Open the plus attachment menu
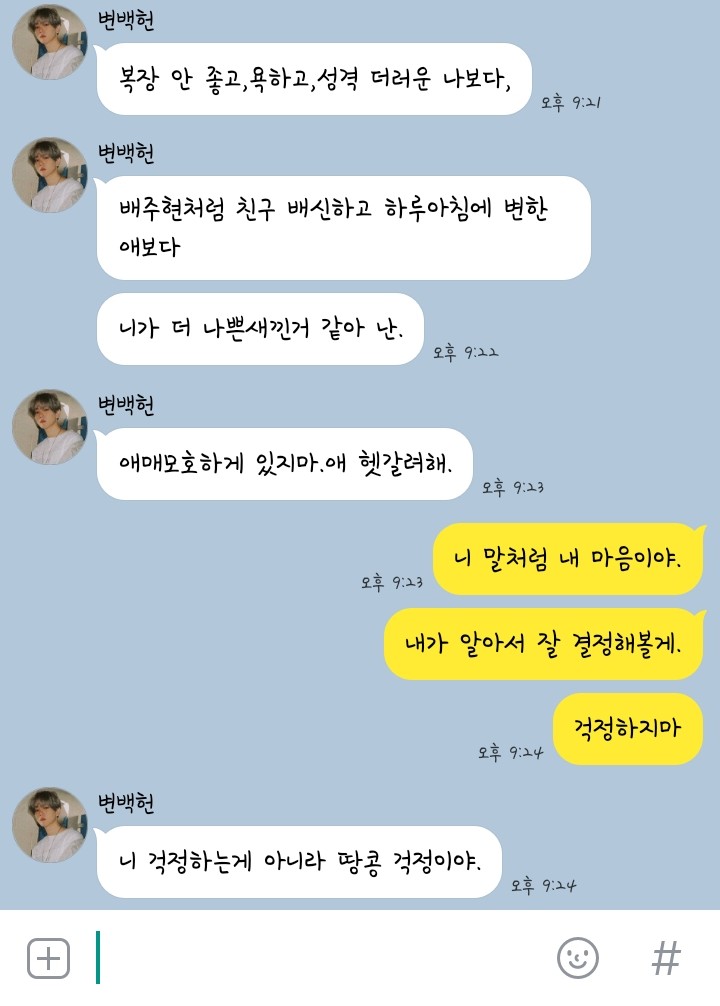The image size is (720, 1006). point(48,958)
